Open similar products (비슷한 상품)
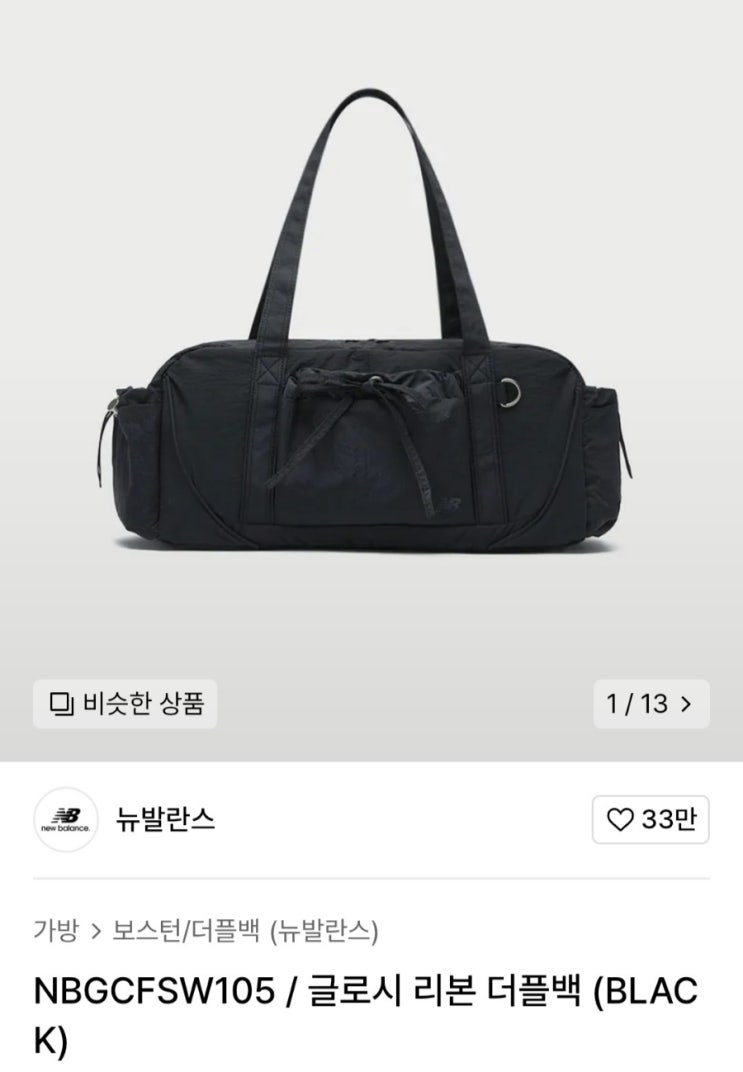 (x=125, y=703)
